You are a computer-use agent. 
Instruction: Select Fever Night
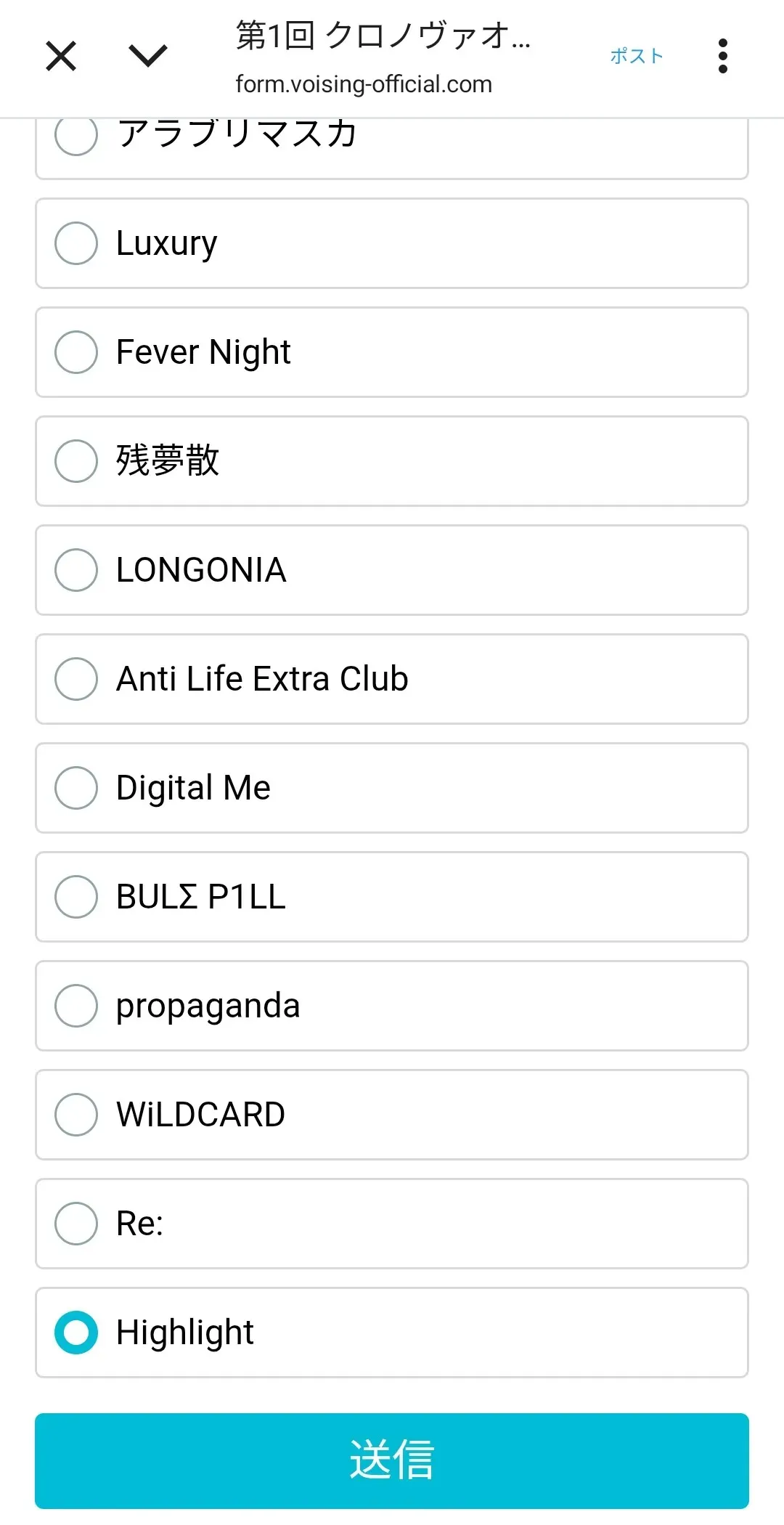point(76,352)
